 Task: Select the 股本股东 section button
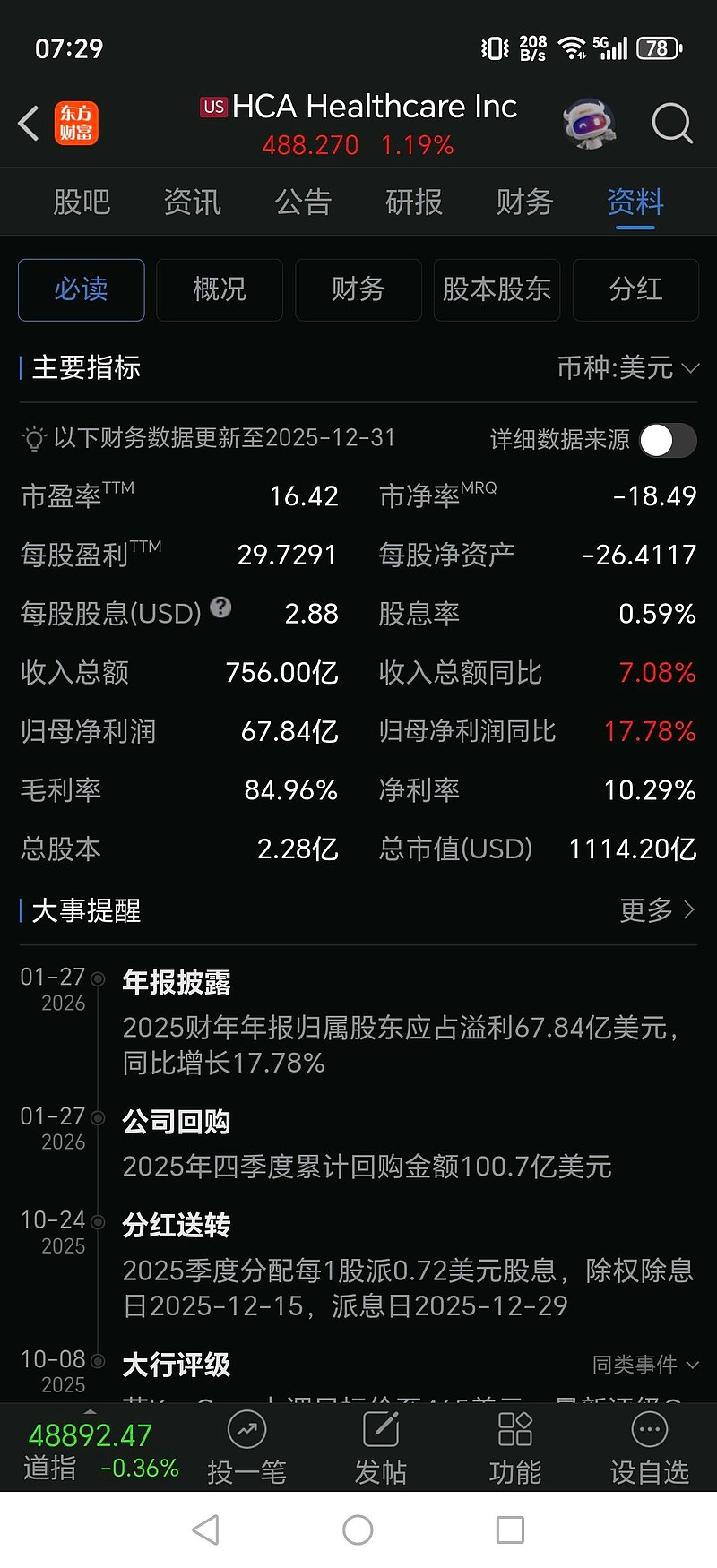click(x=497, y=289)
